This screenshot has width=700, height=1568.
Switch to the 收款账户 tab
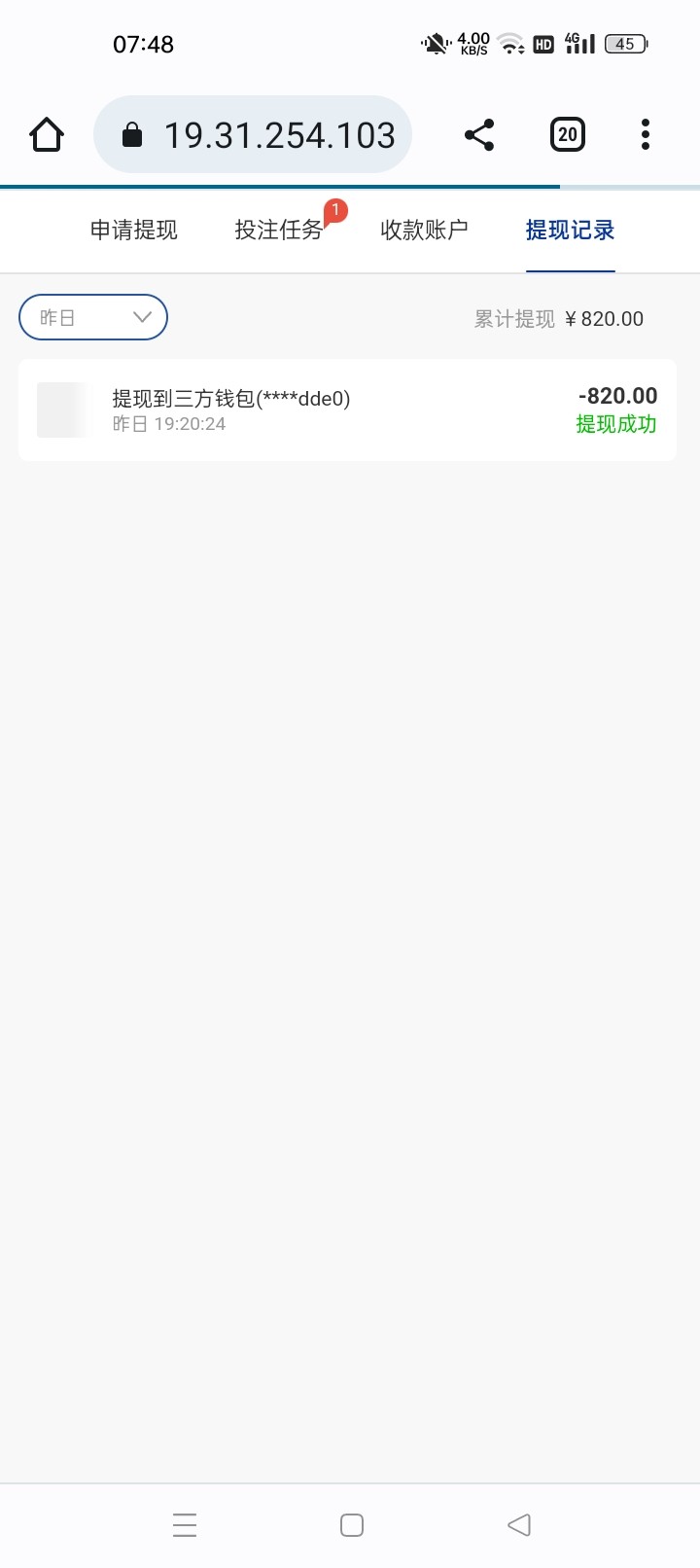(x=424, y=231)
